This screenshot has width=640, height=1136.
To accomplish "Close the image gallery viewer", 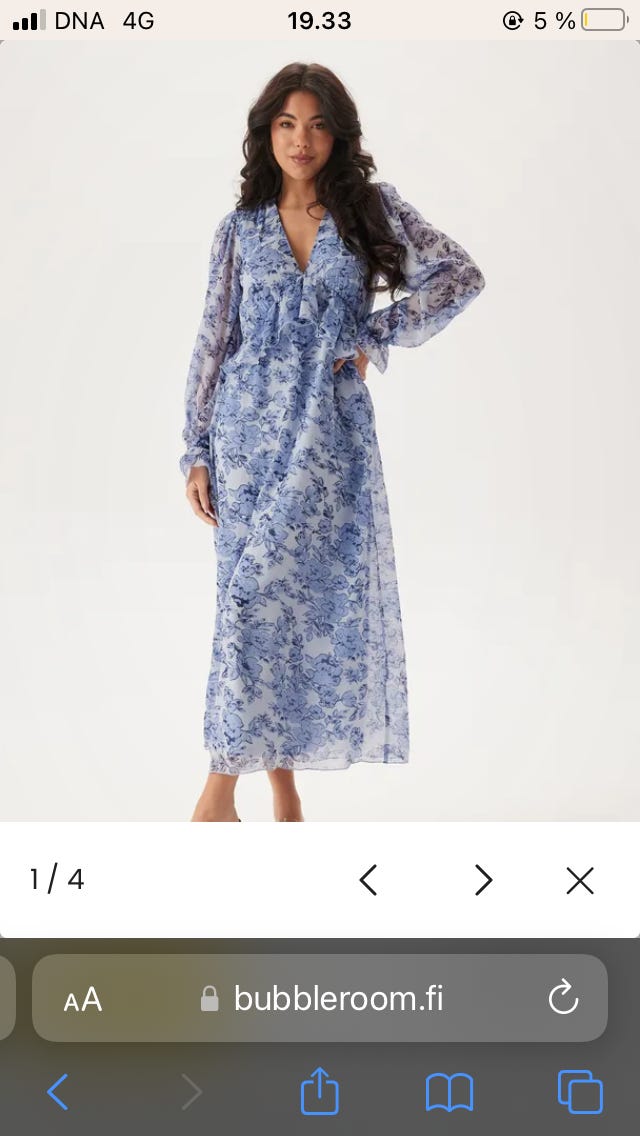I will [x=580, y=880].
